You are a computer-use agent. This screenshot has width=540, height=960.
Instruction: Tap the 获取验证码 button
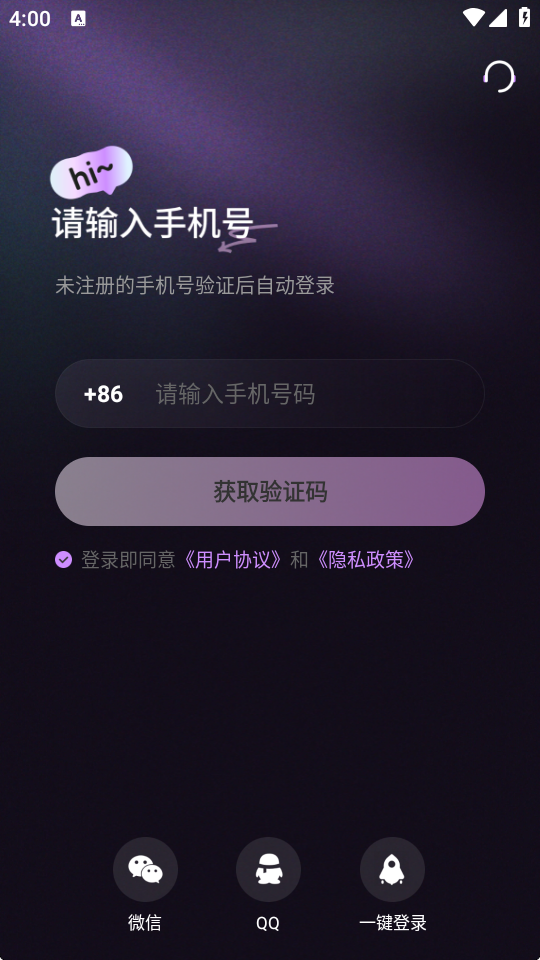point(270,492)
